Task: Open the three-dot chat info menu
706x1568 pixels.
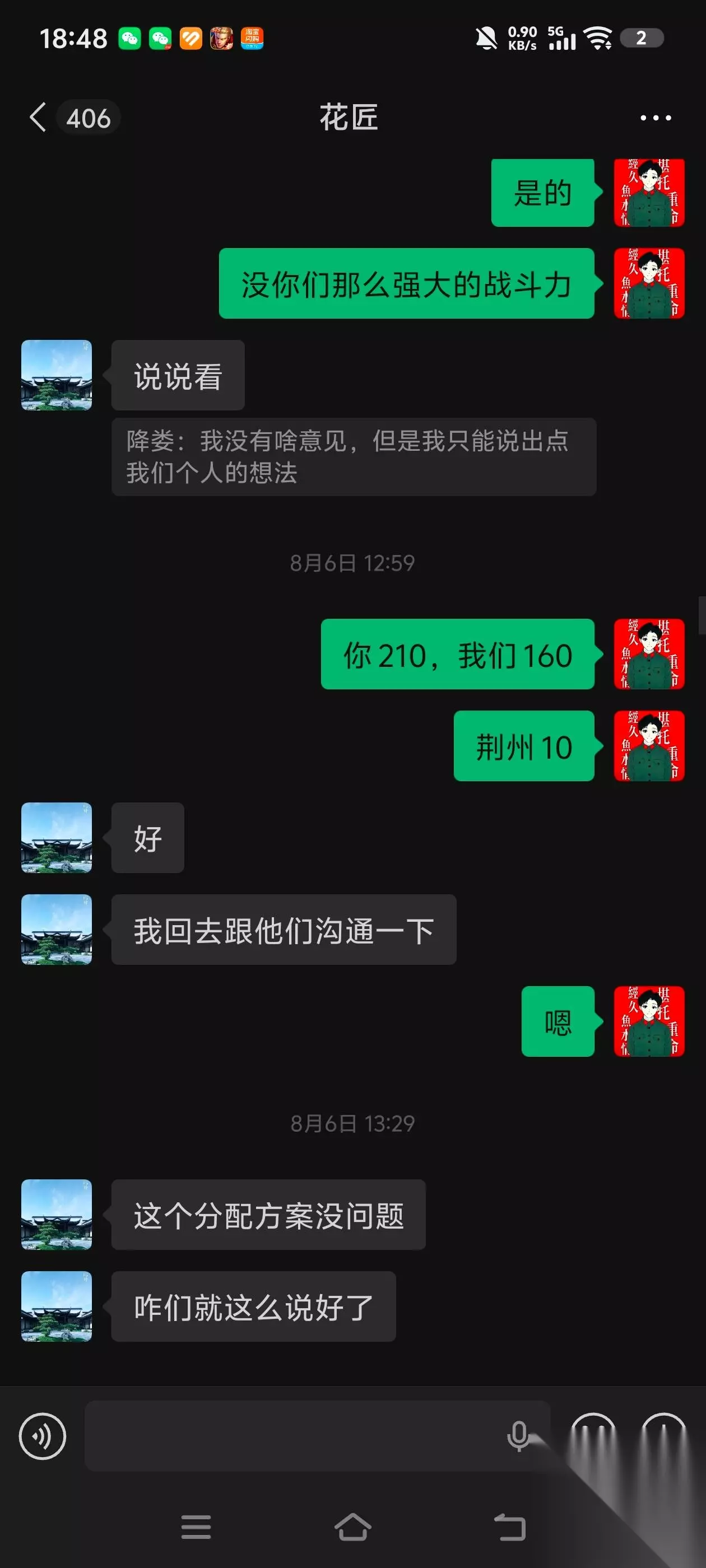Action: pos(656,118)
